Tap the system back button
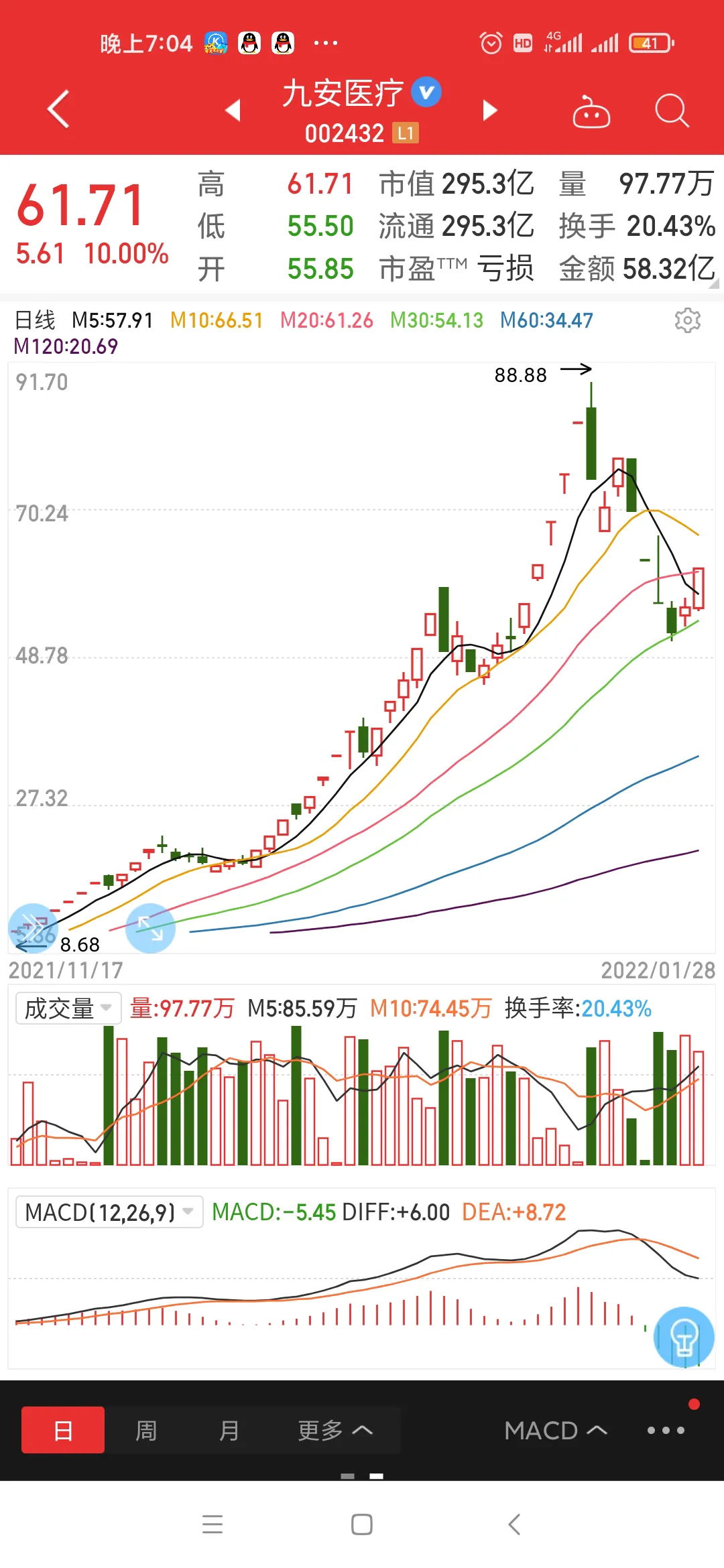Viewport: 724px width, 1568px height. tap(514, 1524)
